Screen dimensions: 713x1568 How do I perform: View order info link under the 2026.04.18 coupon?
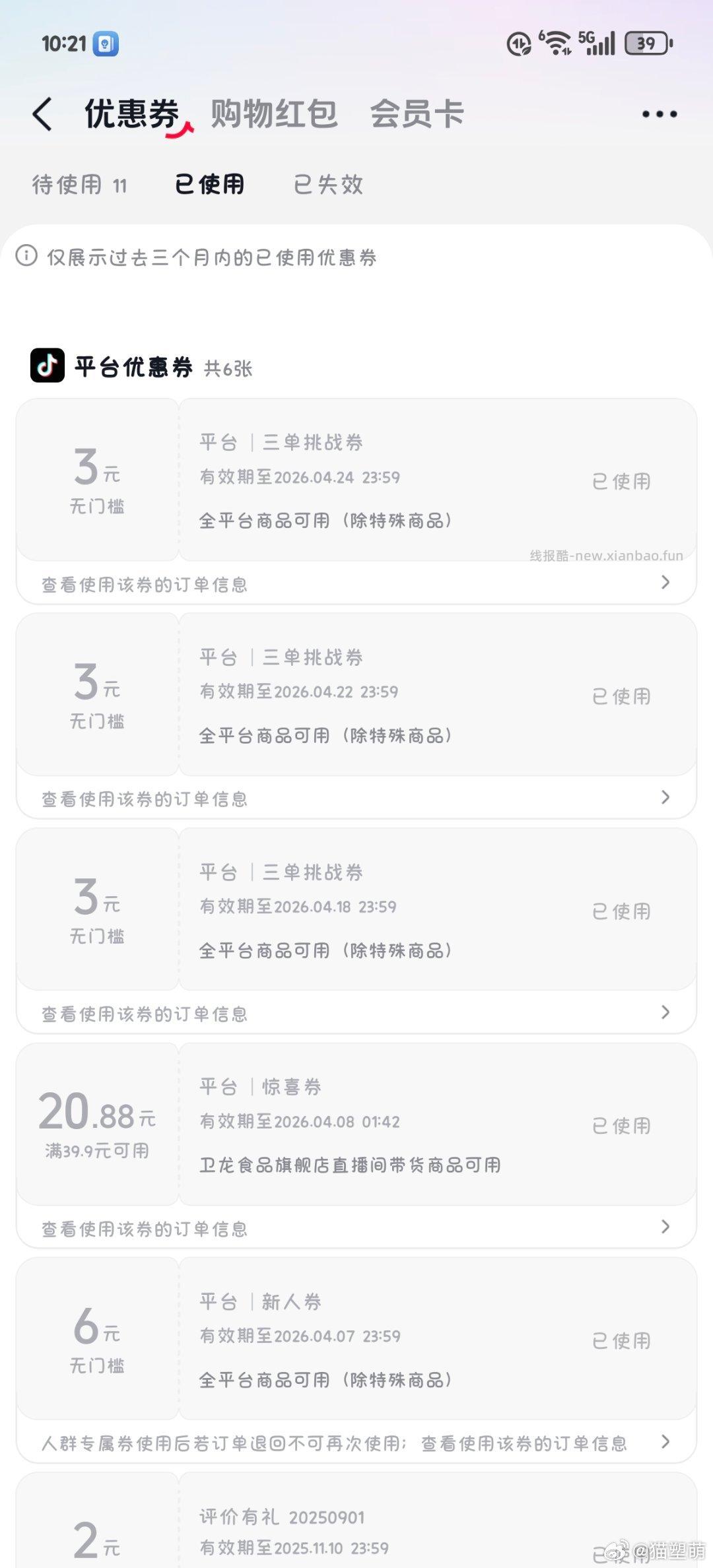point(356,1014)
